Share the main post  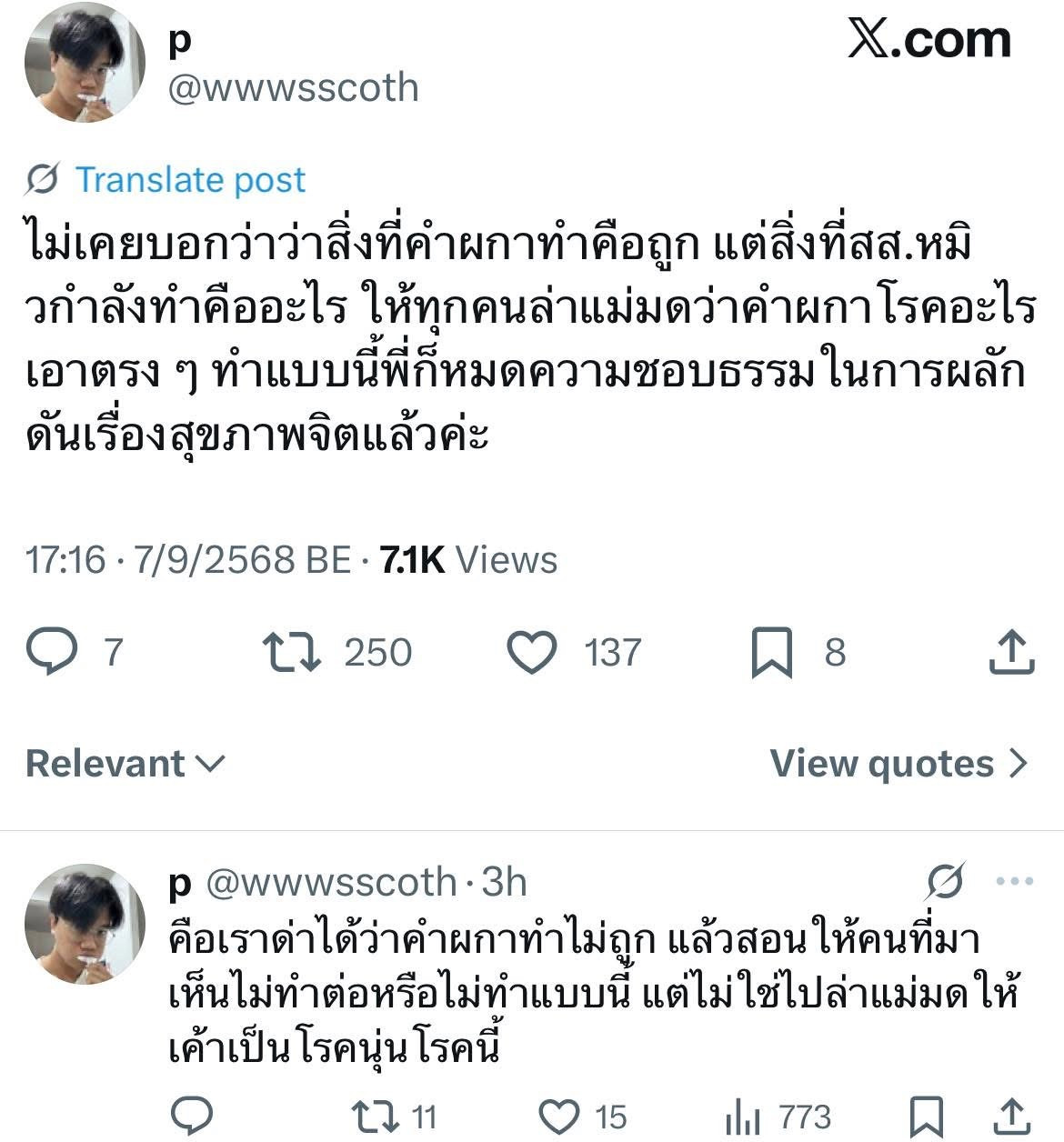tap(1011, 652)
